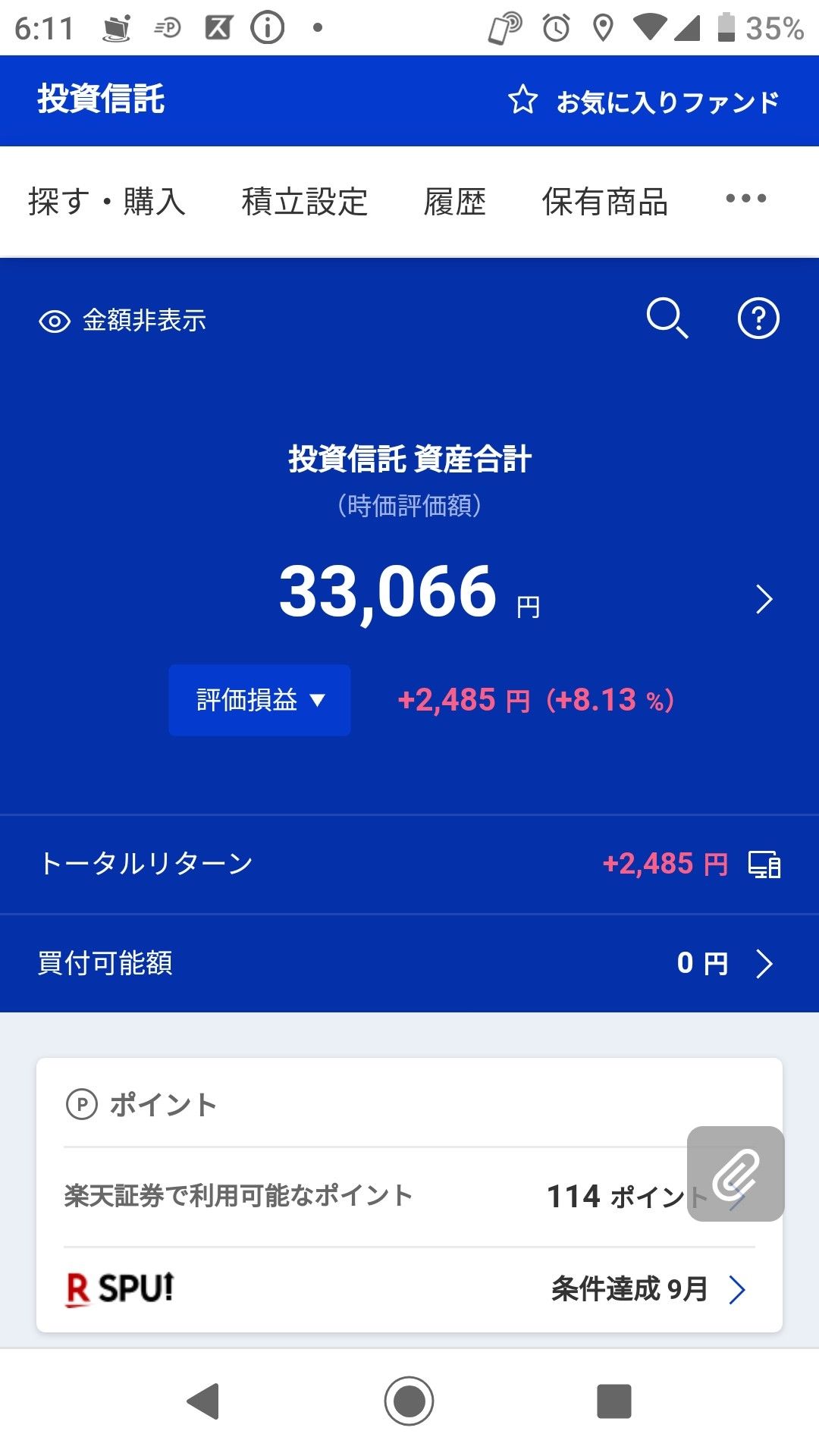Toggle 金額非表示 to hide amounts
Screen dimensions: 819x1456
123,321
